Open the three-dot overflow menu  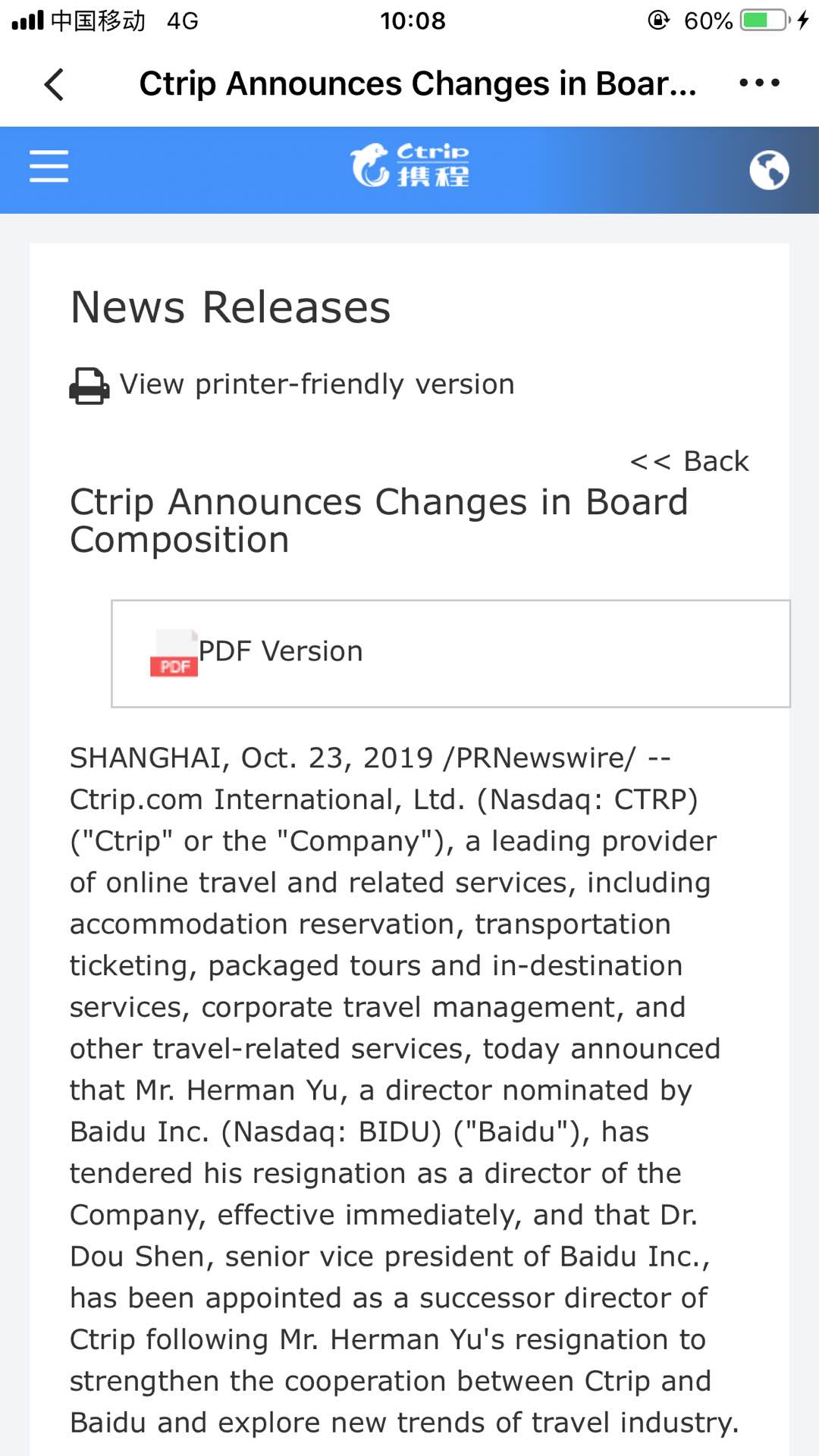(x=759, y=83)
